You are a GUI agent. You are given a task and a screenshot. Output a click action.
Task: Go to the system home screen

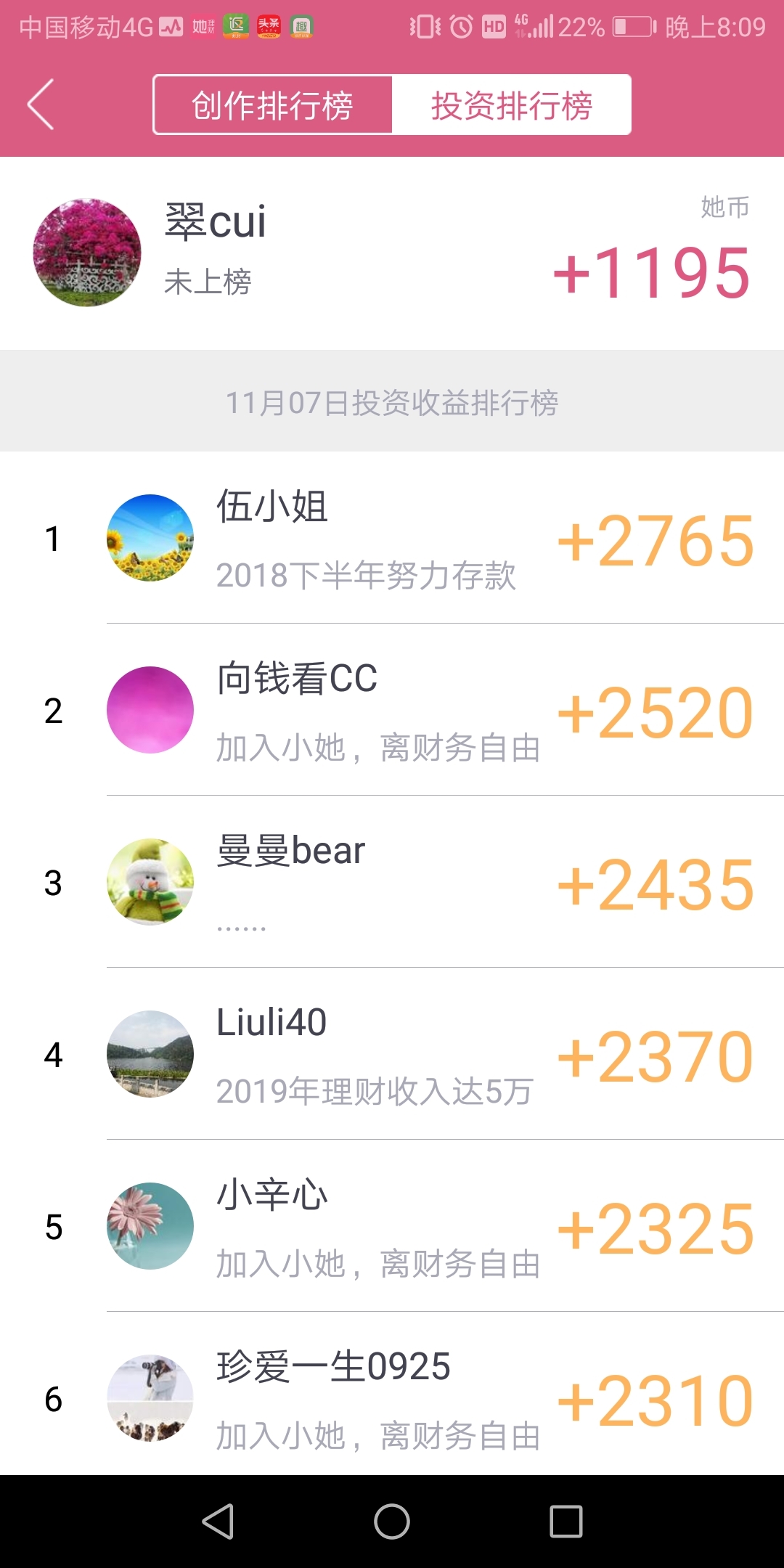point(392,1522)
